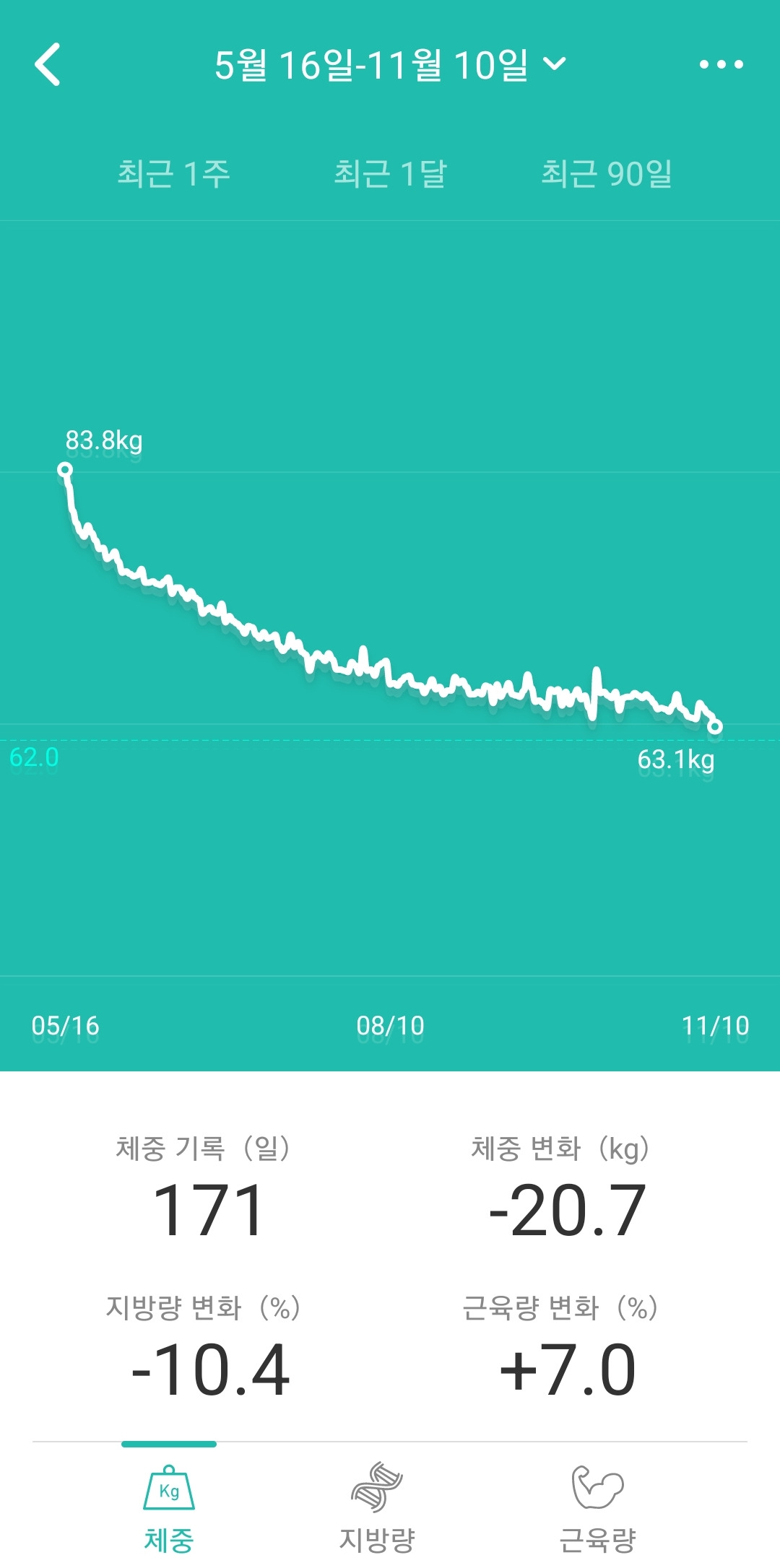Select the 최근 1달 period tab
Screen dimensions: 780x1568
click(x=391, y=173)
